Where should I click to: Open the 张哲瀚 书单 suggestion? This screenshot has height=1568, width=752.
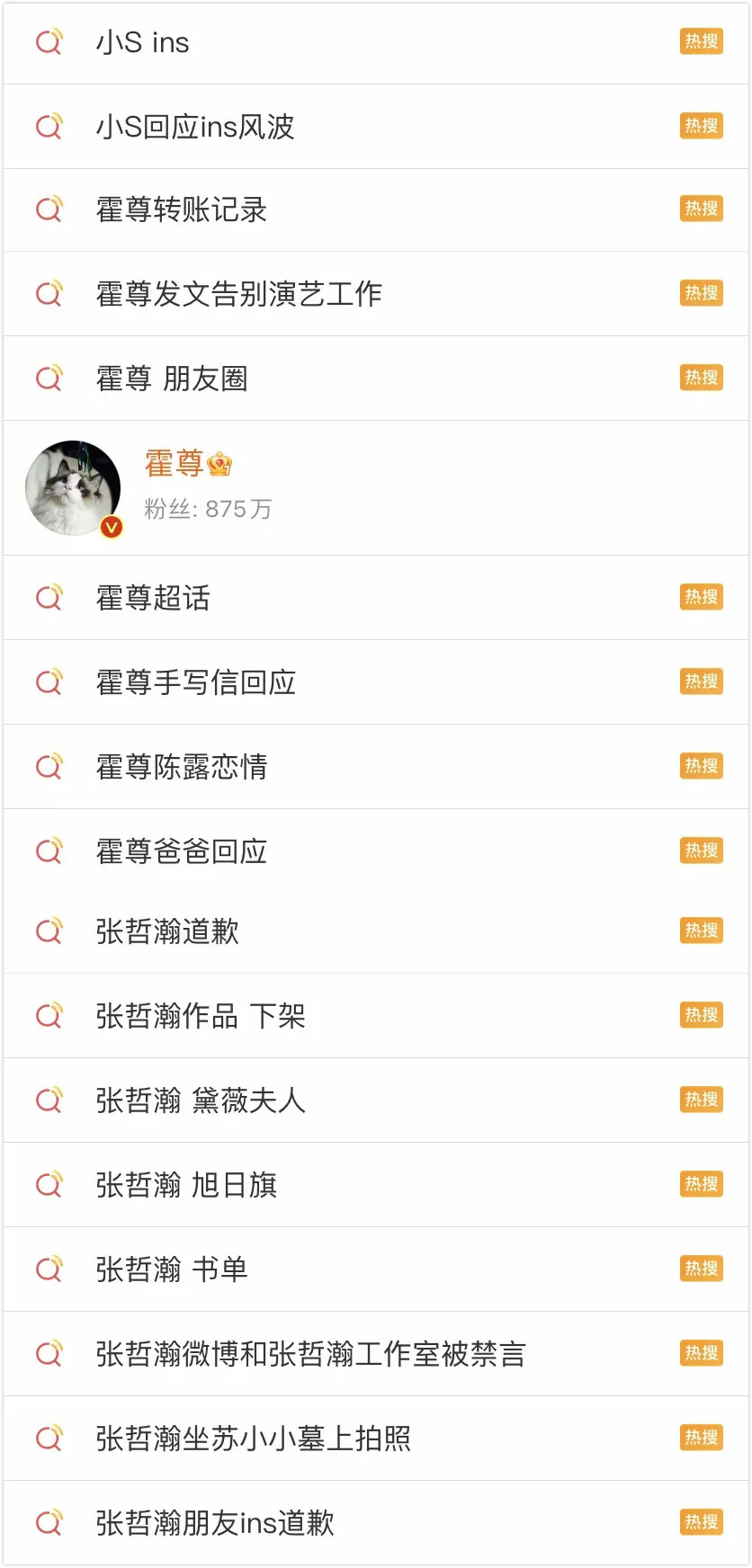[x=172, y=1270]
